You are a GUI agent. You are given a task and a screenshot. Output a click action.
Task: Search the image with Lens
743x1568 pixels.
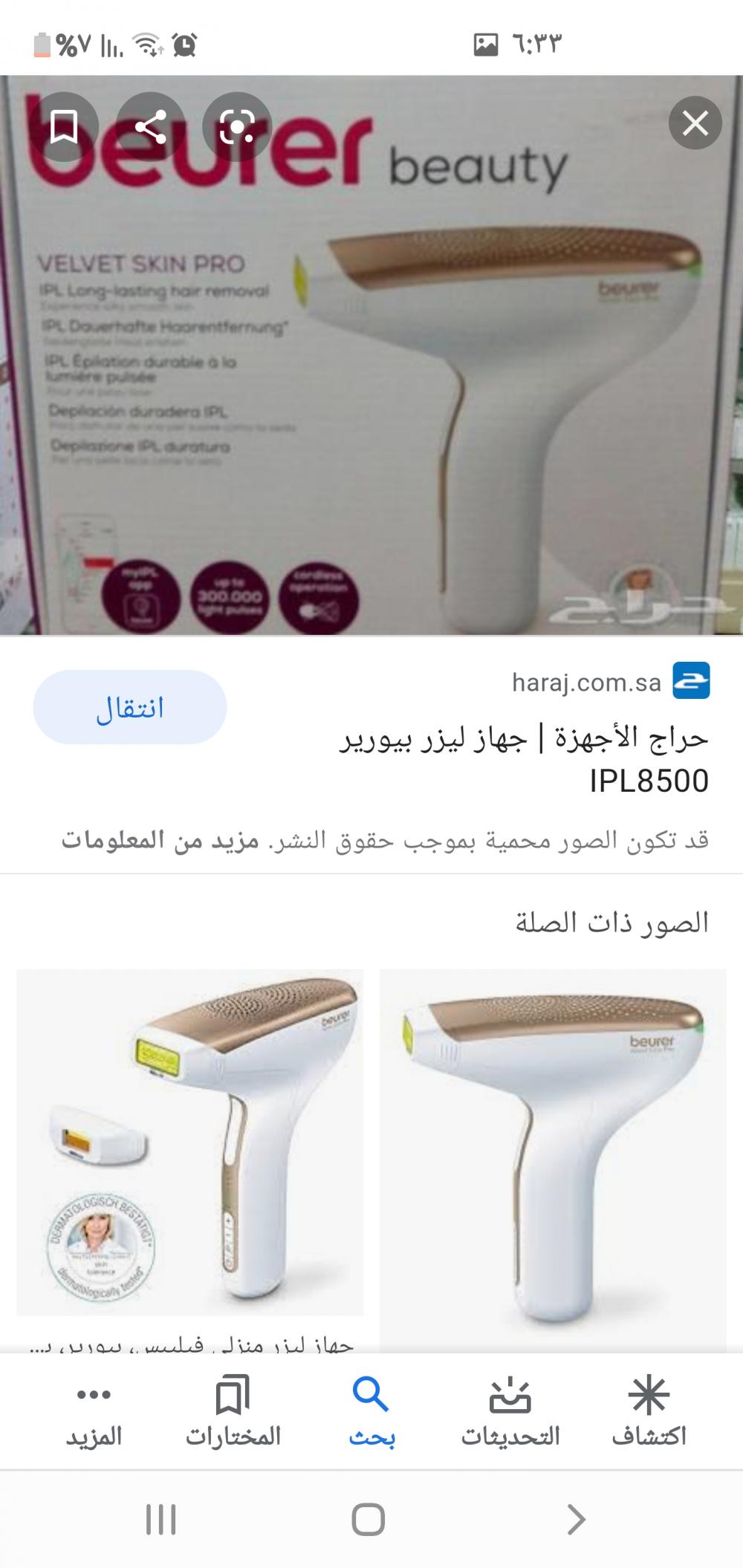pyautogui.click(x=237, y=127)
